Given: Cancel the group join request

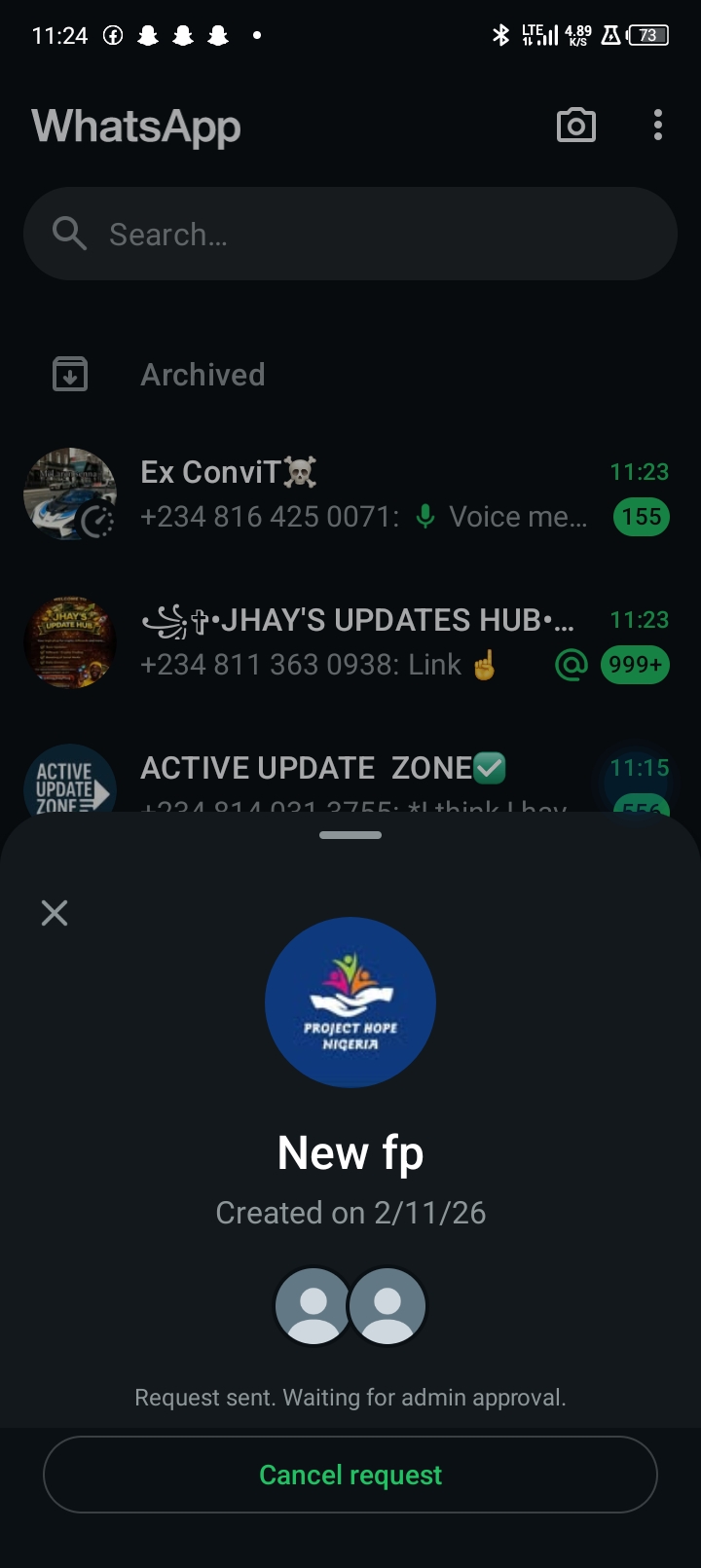Looking at the screenshot, I should point(350,1475).
